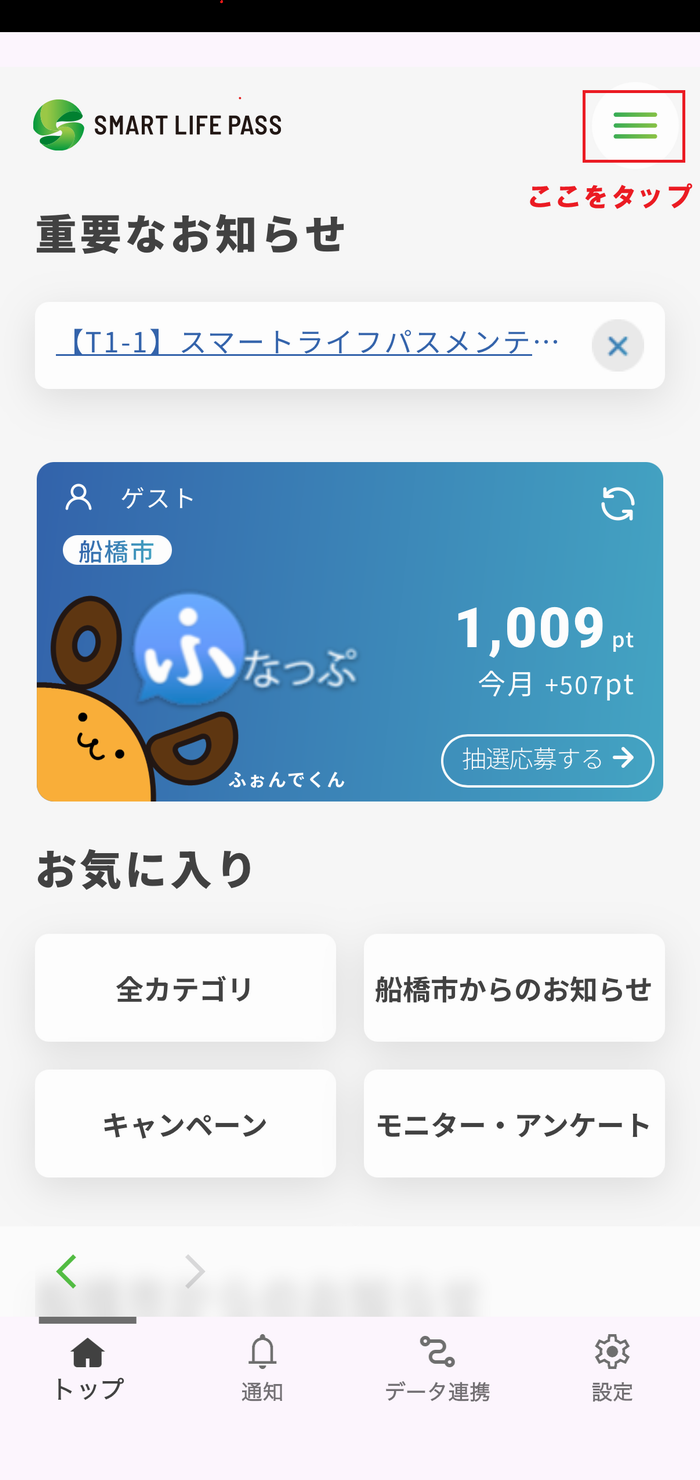The image size is (700, 1480).
Task: Open 船橋市からのお知らせ
Action: point(514,988)
